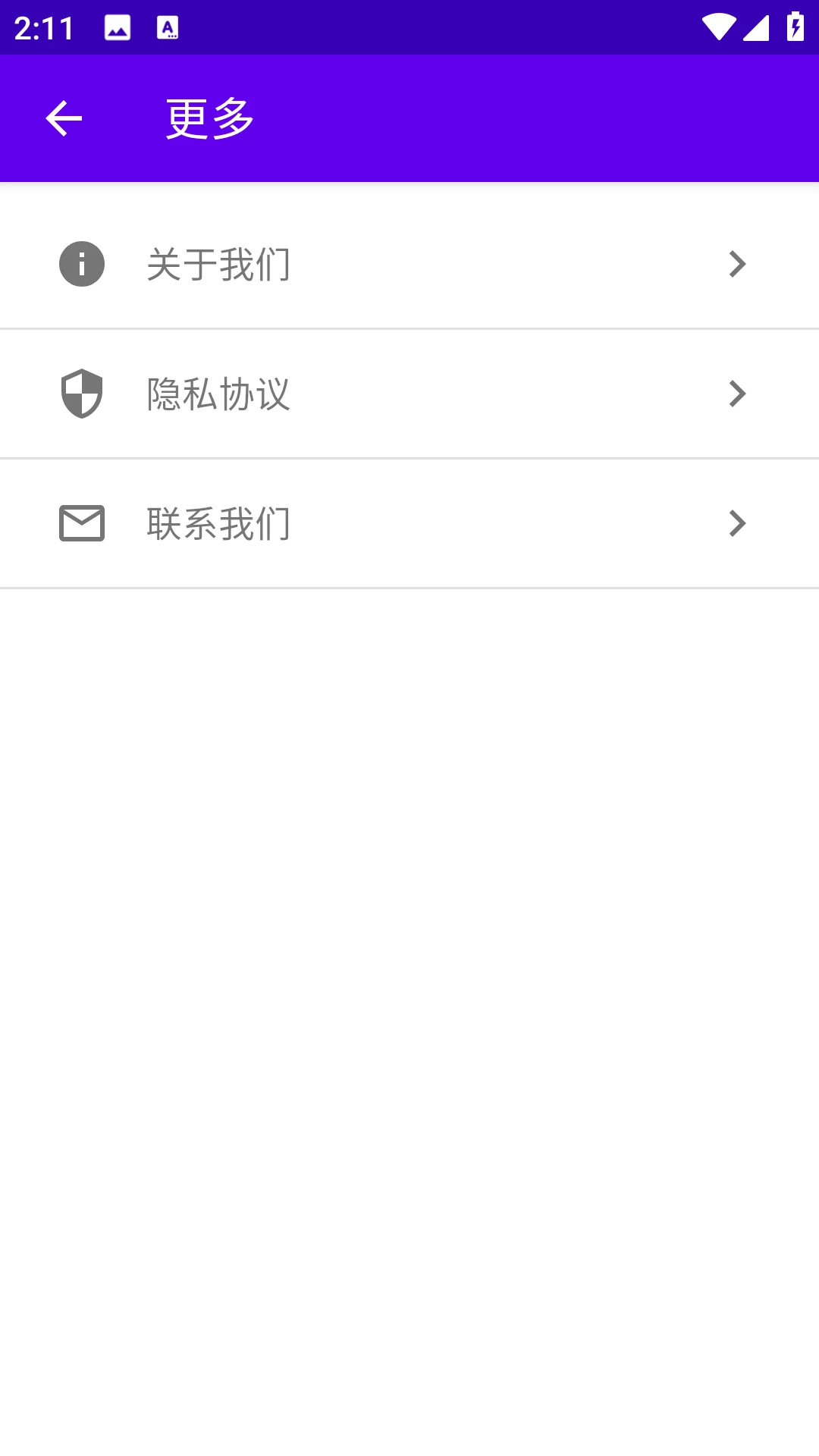Image resolution: width=819 pixels, height=1456 pixels.
Task: Tap the divider below 关于我们 row
Action: click(409, 329)
